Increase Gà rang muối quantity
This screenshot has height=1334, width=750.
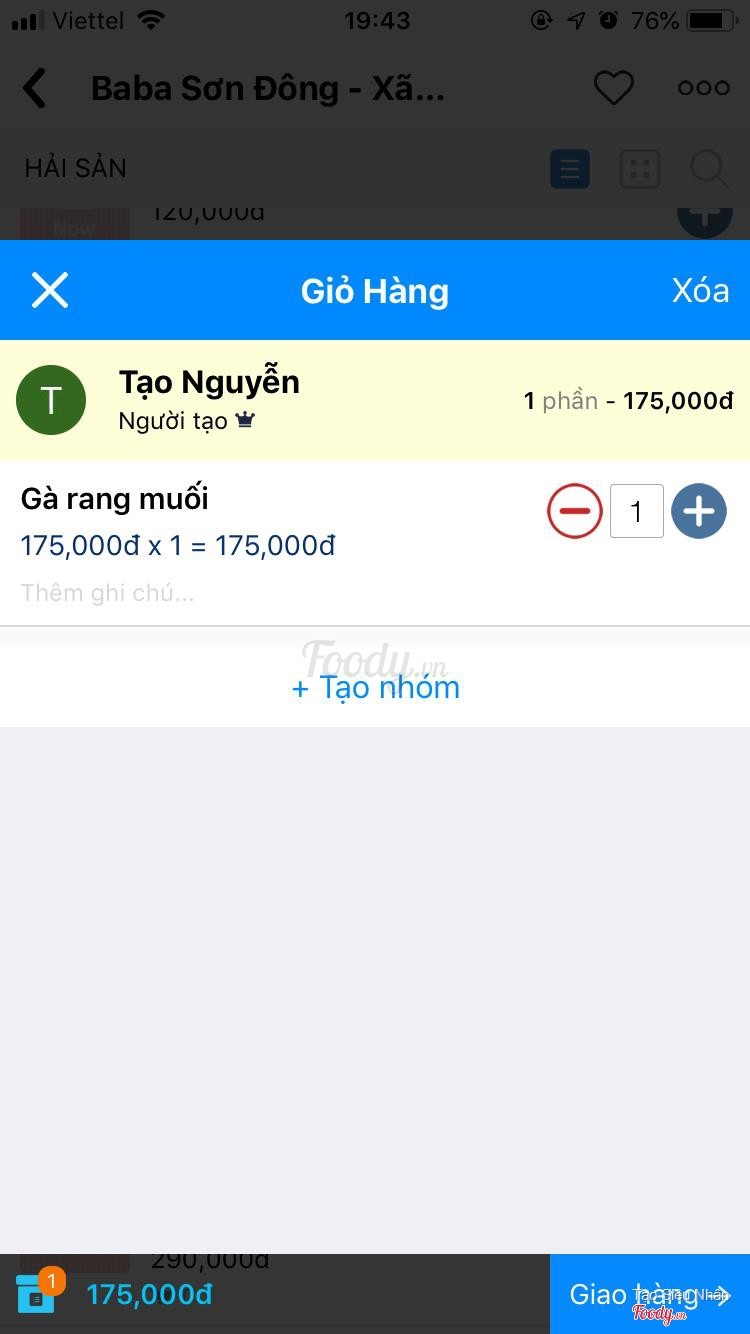[699, 512]
